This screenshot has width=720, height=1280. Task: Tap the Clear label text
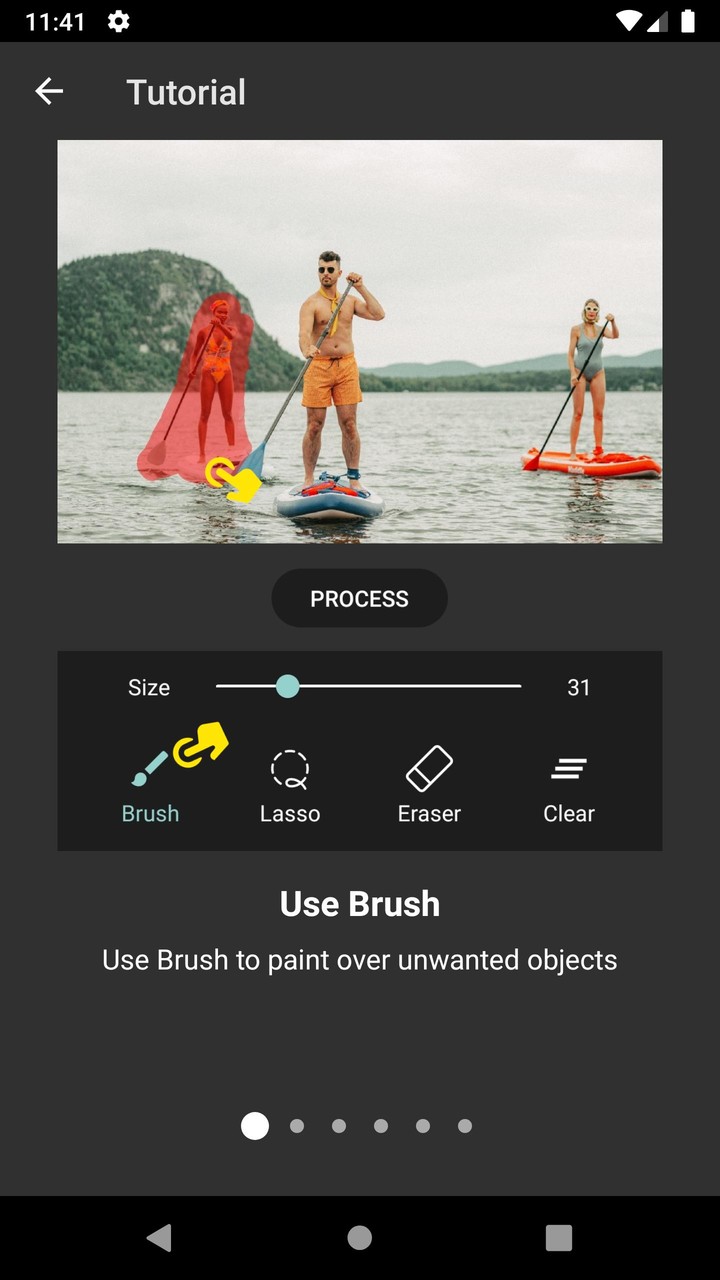(568, 813)
